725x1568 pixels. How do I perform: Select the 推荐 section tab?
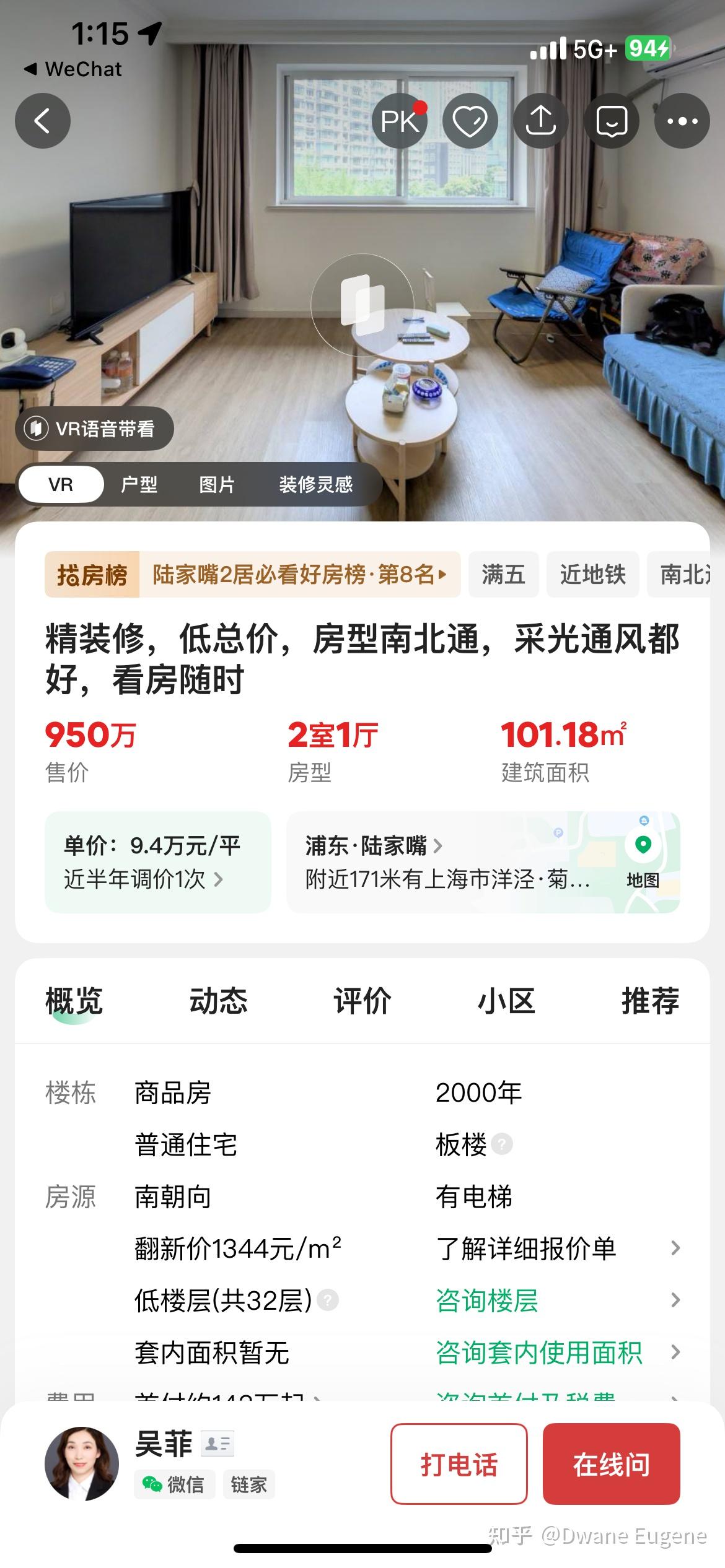tap(650, 1001)
